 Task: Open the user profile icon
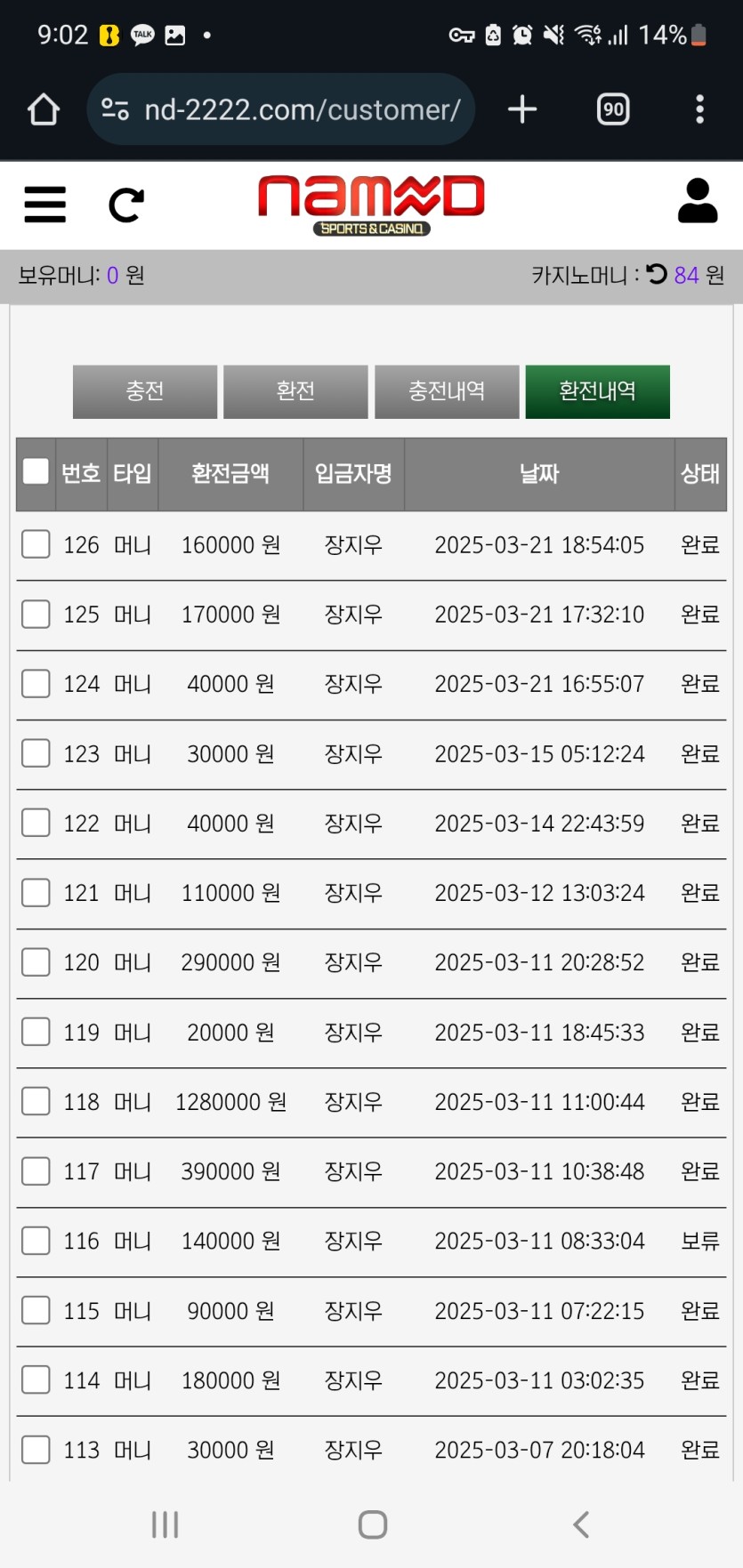coord(697,201)
